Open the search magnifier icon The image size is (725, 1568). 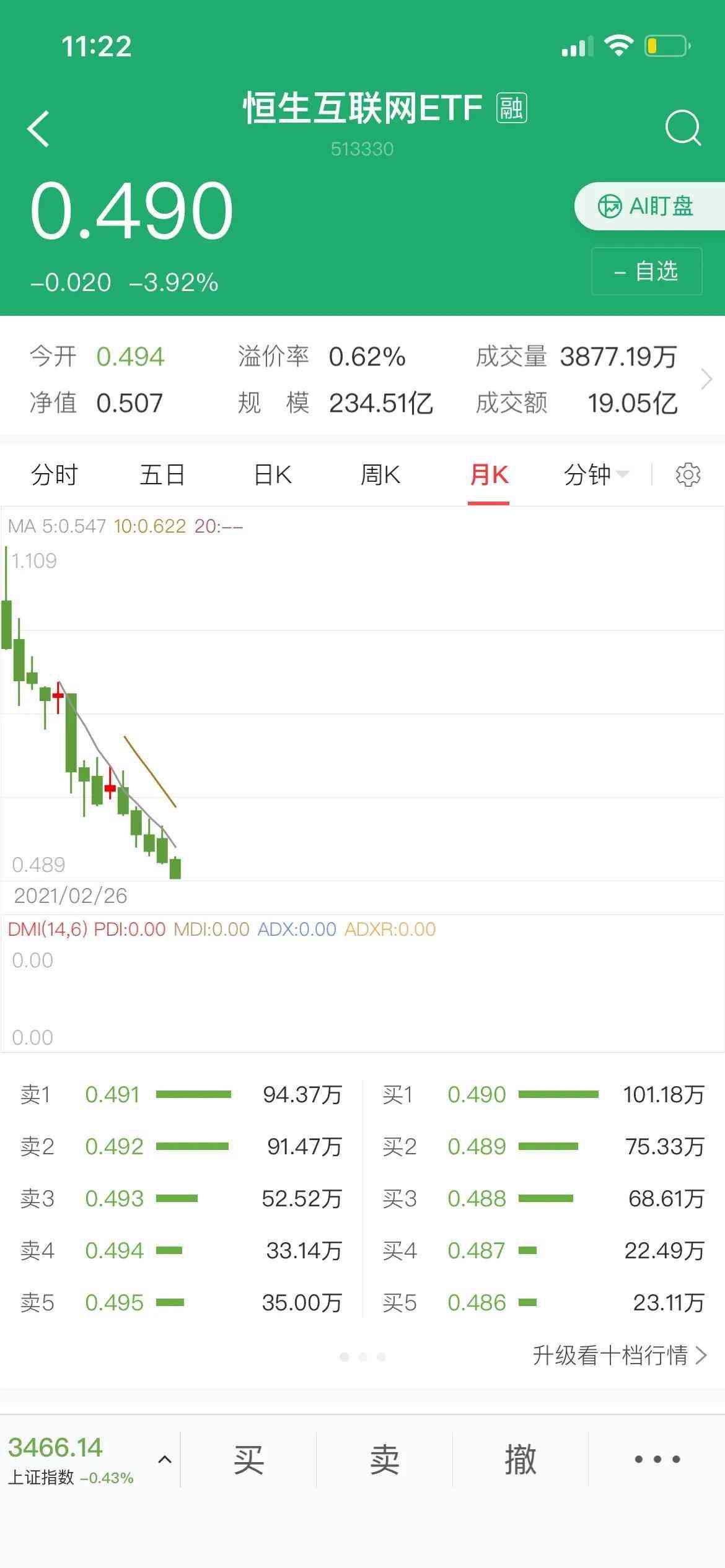tap(682, 128)
